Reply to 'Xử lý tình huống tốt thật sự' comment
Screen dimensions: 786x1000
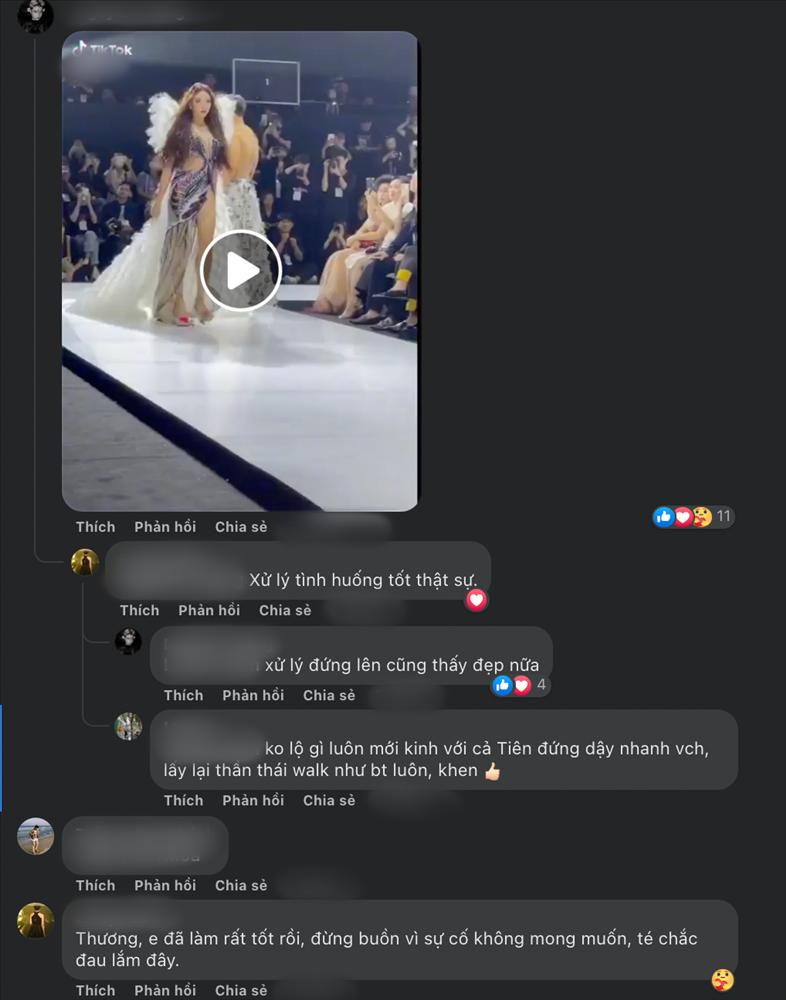(x=209, y=610)
